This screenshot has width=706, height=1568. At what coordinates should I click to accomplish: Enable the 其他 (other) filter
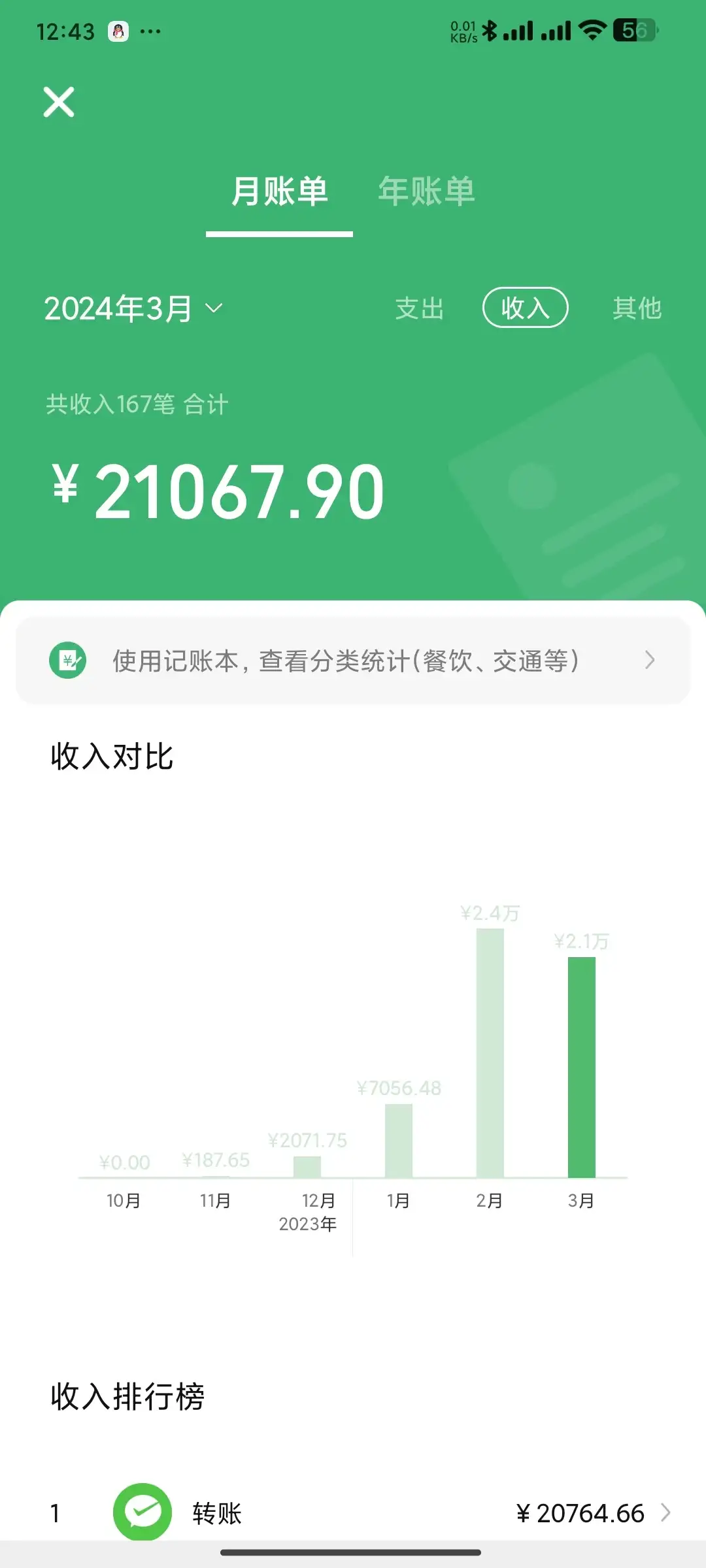[637, 308]
